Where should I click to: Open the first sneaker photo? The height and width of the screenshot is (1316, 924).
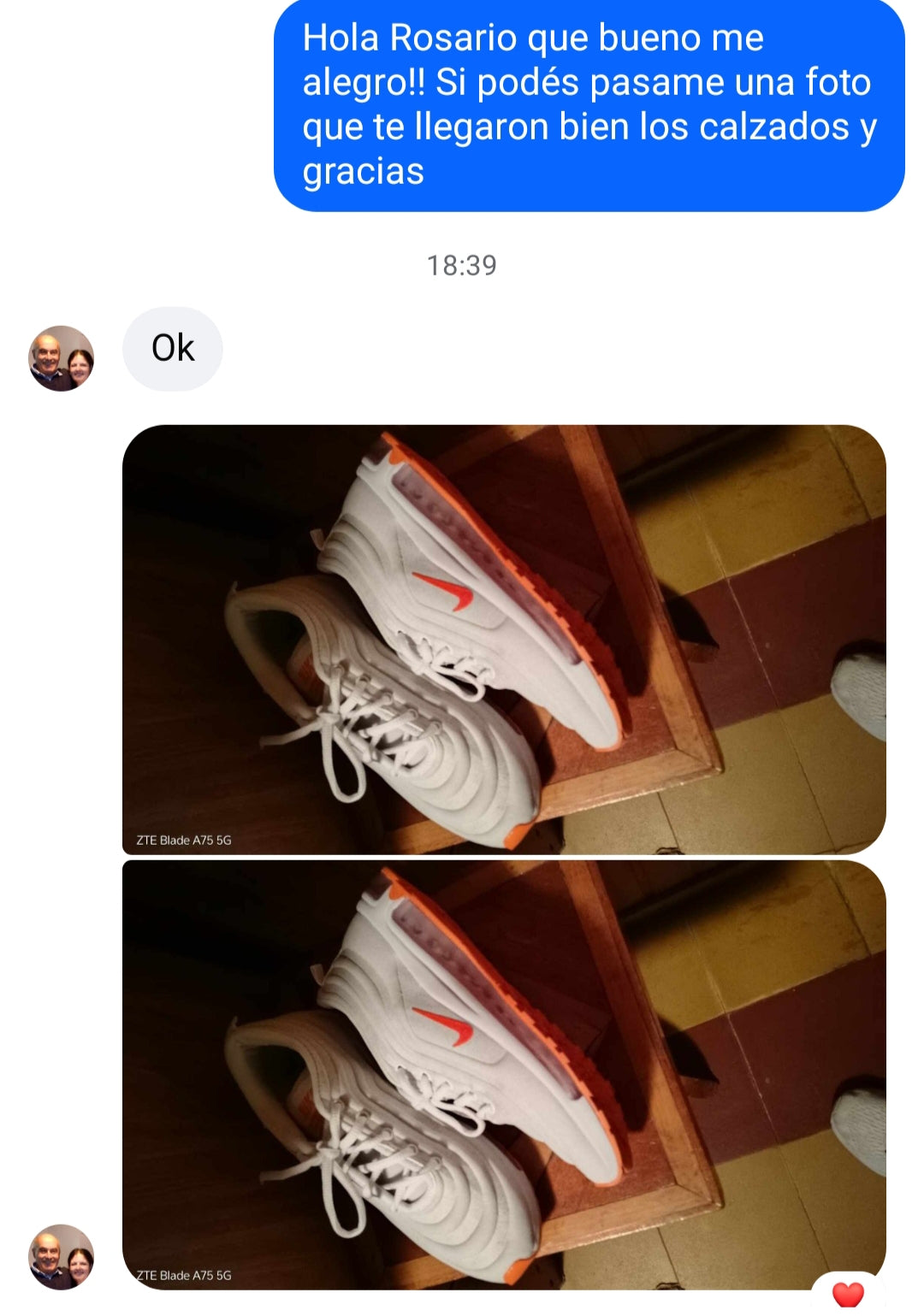[x=504, y=639]
